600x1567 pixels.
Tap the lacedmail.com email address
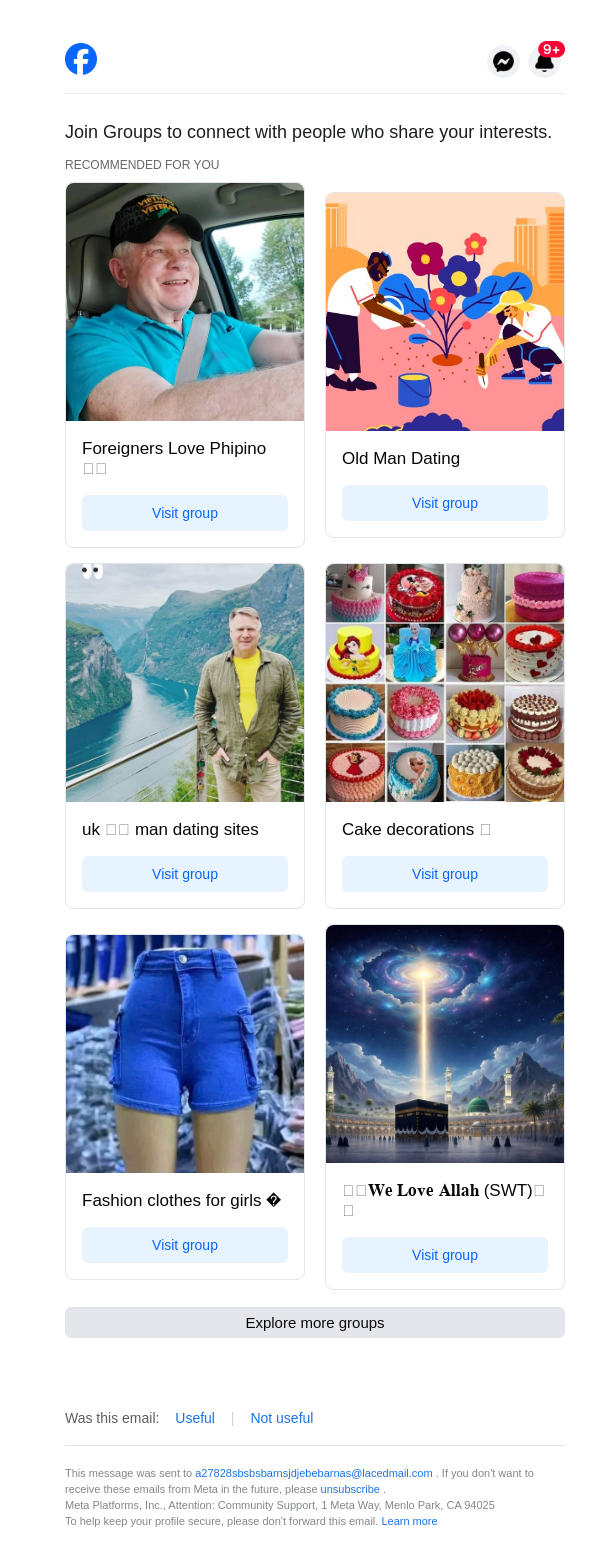[313, 1473]
